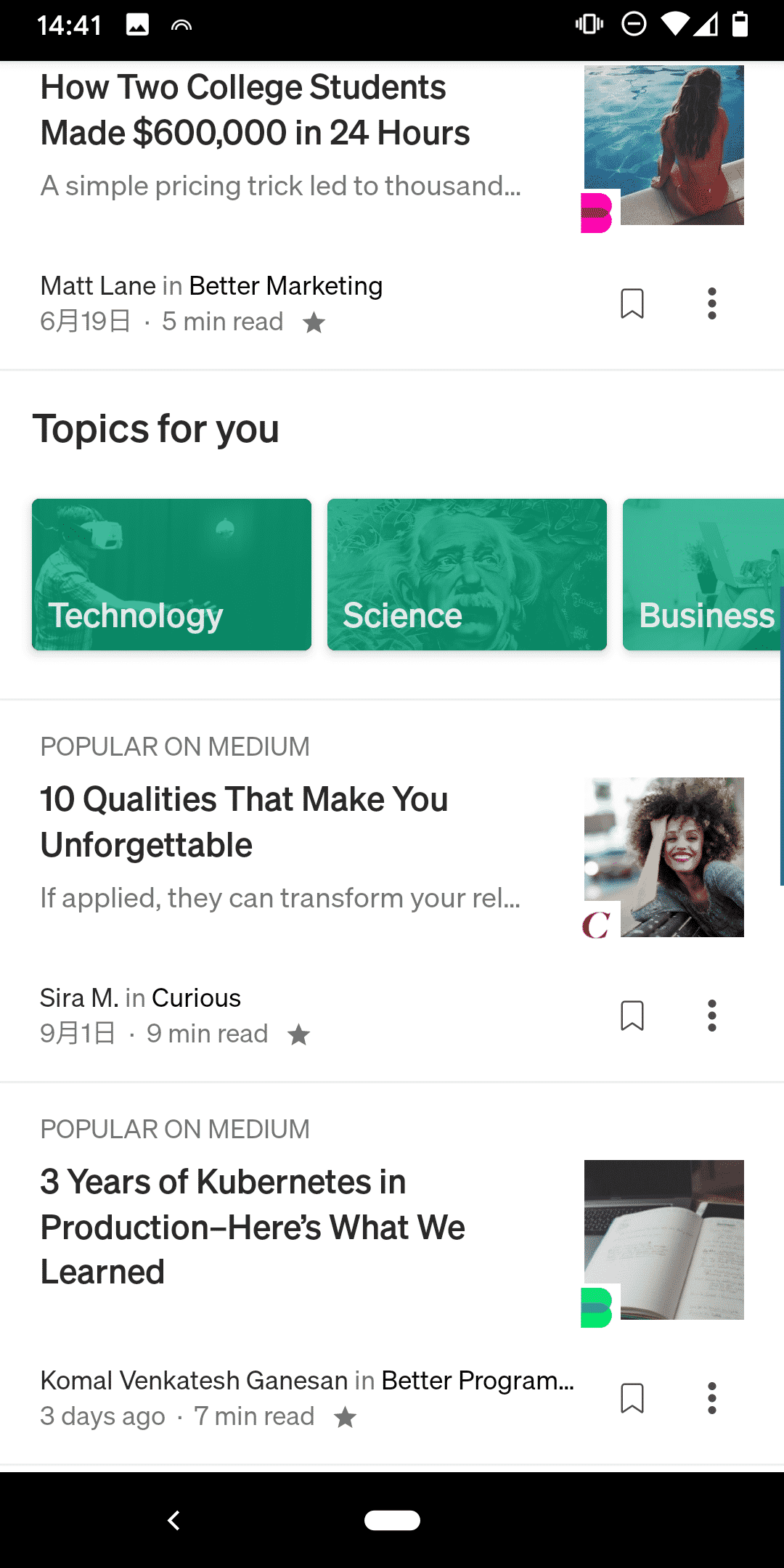The image size is (784, 1568).
Task: Open overflow menu for Matt Lane's article
Action: click(x=712, y=303)
